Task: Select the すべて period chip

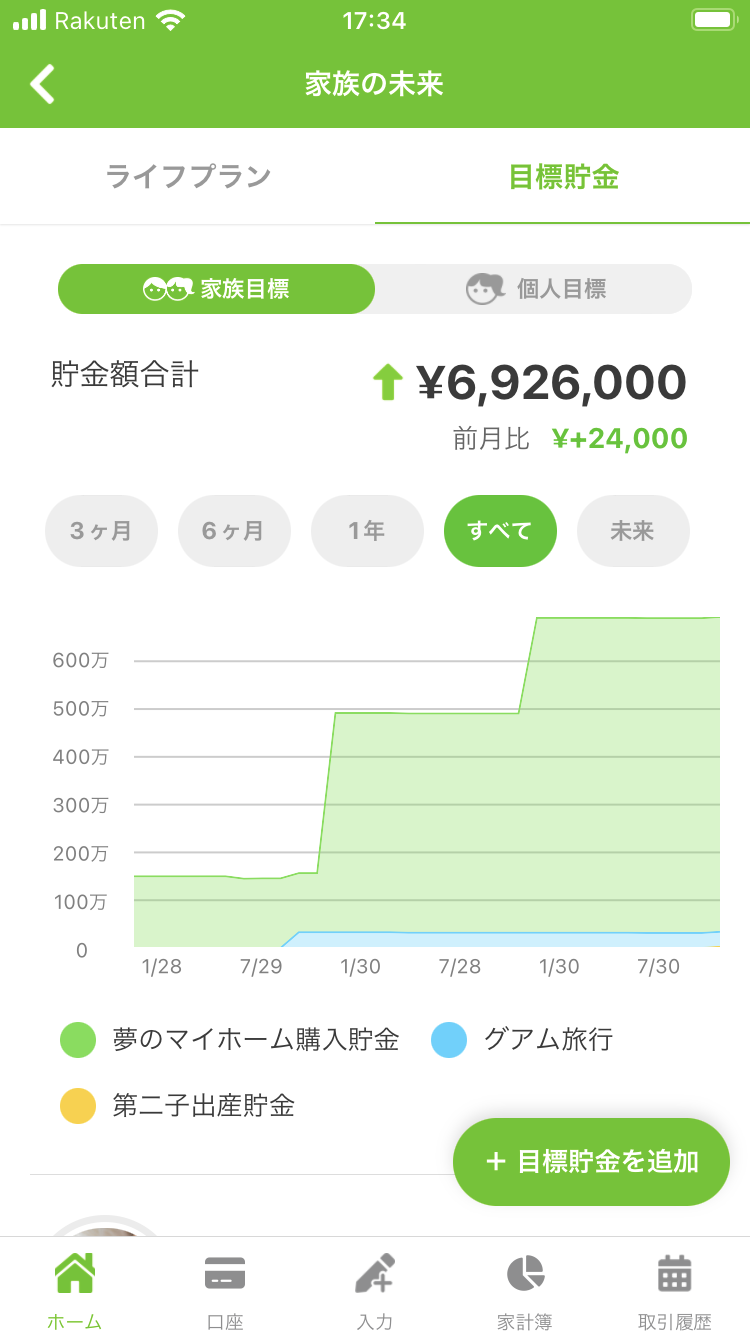Action: click(500, 531)
